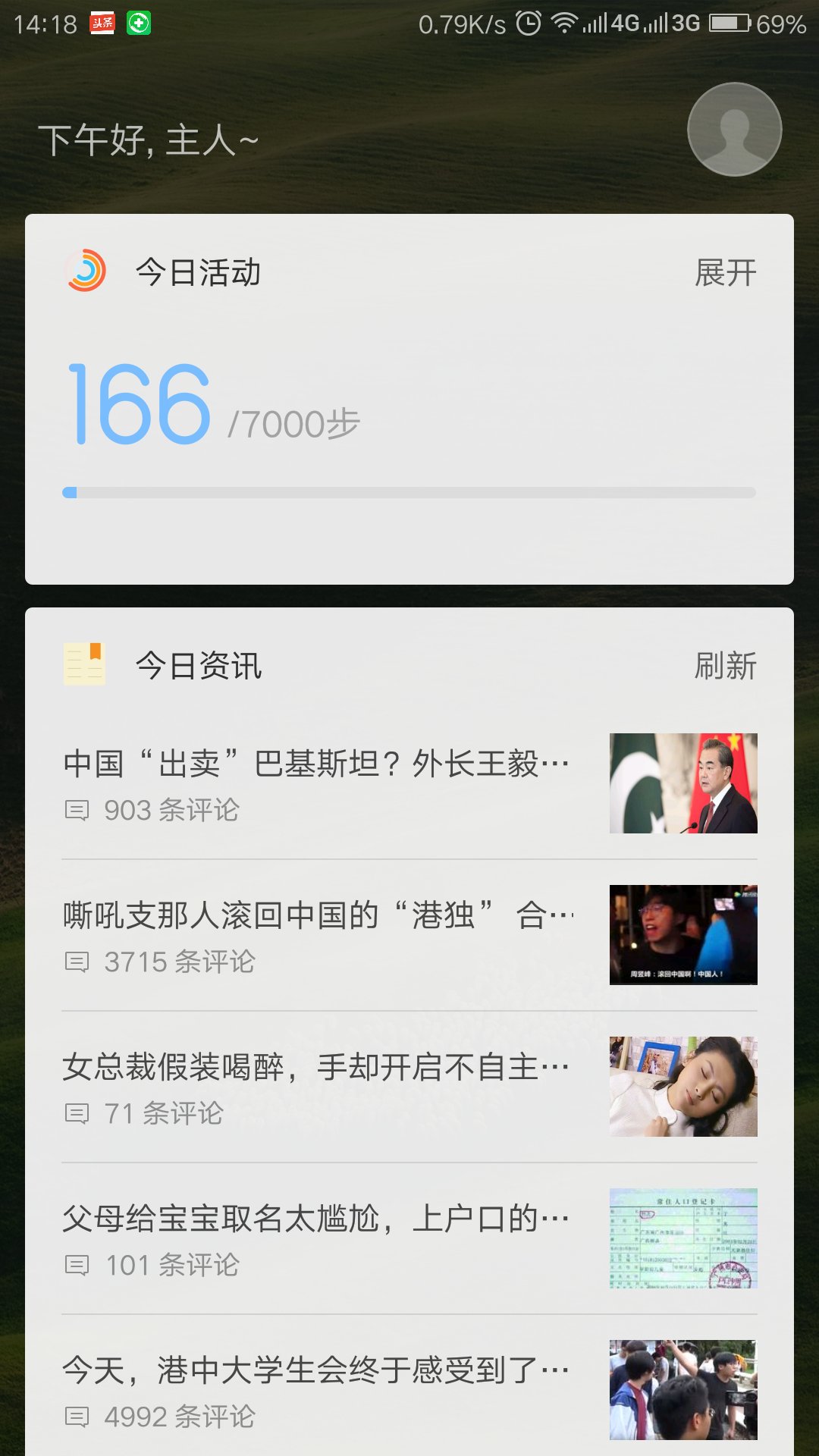The height and width of the screenshot is (1456, 819).
Task: Expand the 今日活动 card with 展开
Action: pyautogui.click(x=726, y=273)
